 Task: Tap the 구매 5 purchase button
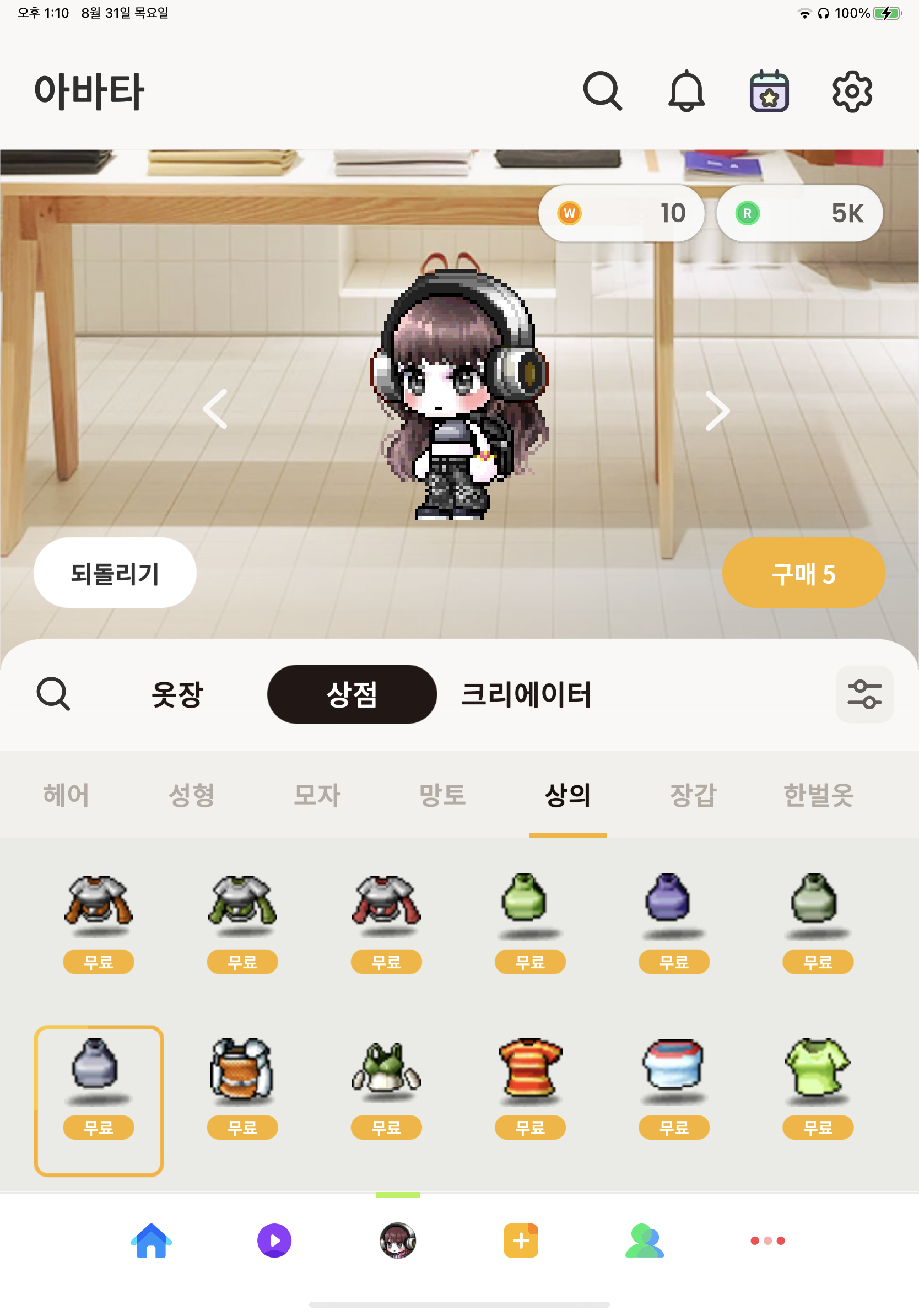[803, 573]
